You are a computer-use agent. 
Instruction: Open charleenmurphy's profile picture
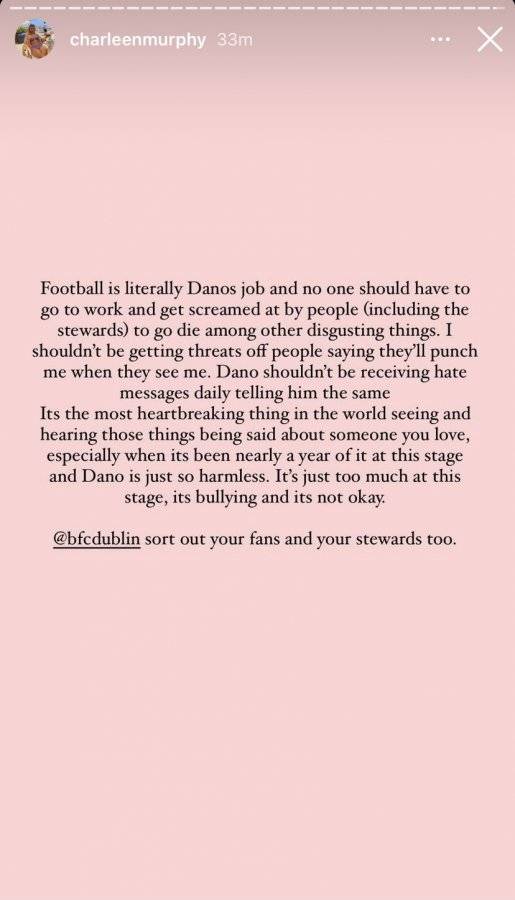(x=34, y=39)
